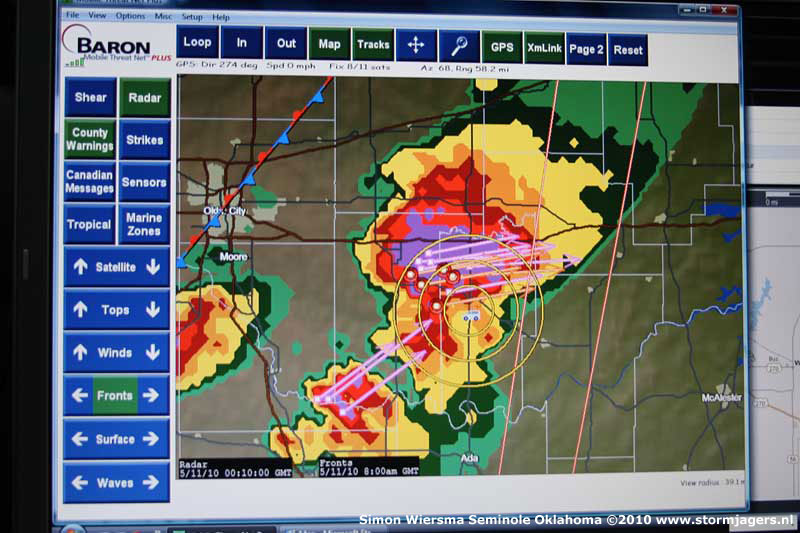Start the radar Loop animation
Screen dimensions: 800x533
(x=197, y=43)
